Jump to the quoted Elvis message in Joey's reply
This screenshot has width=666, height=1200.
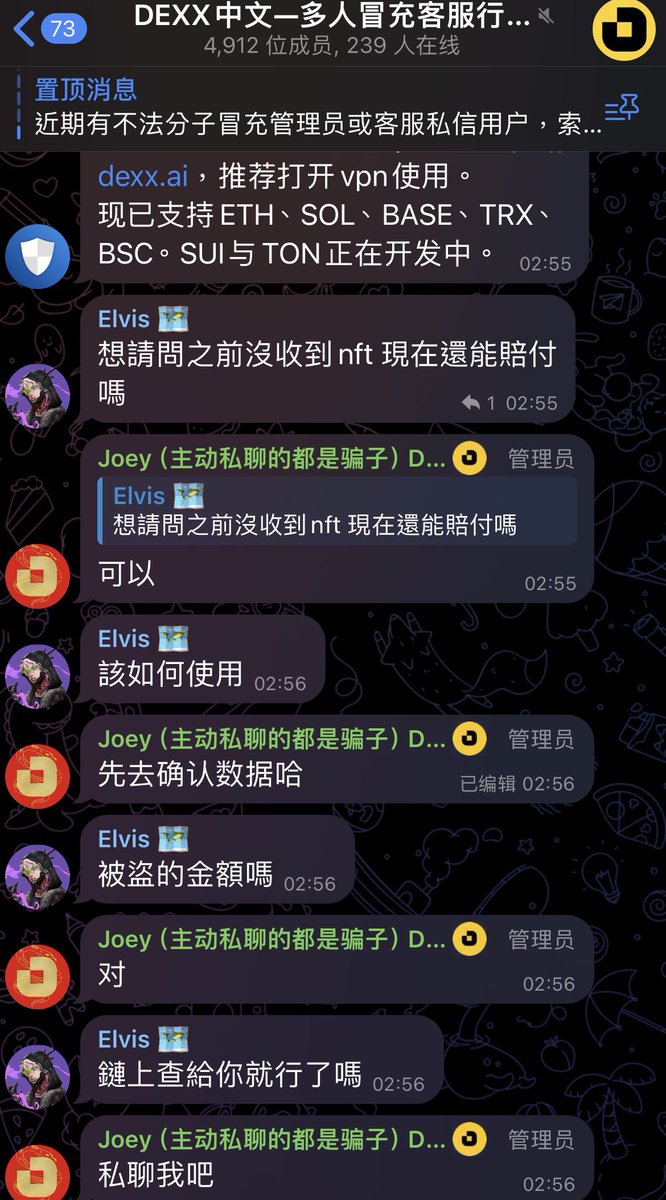point(337,510)
